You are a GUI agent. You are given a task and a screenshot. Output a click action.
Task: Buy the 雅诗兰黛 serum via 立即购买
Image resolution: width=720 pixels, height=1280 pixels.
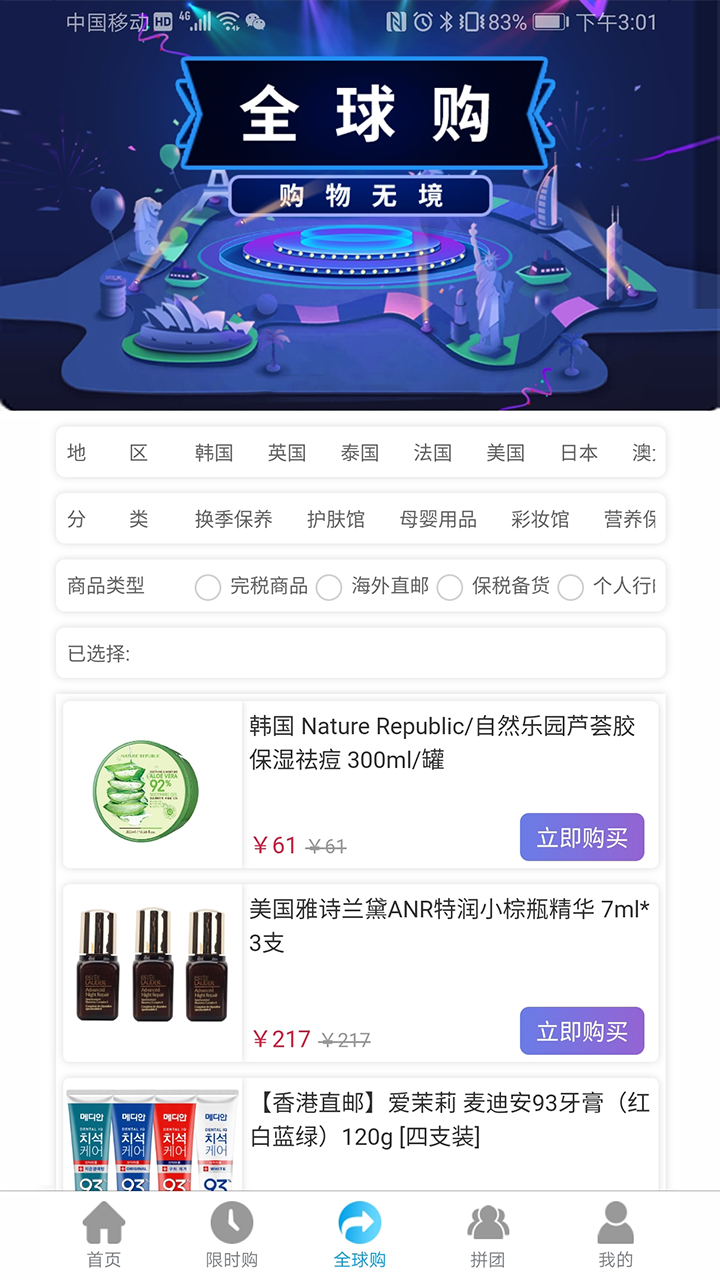click(581, 1030)
